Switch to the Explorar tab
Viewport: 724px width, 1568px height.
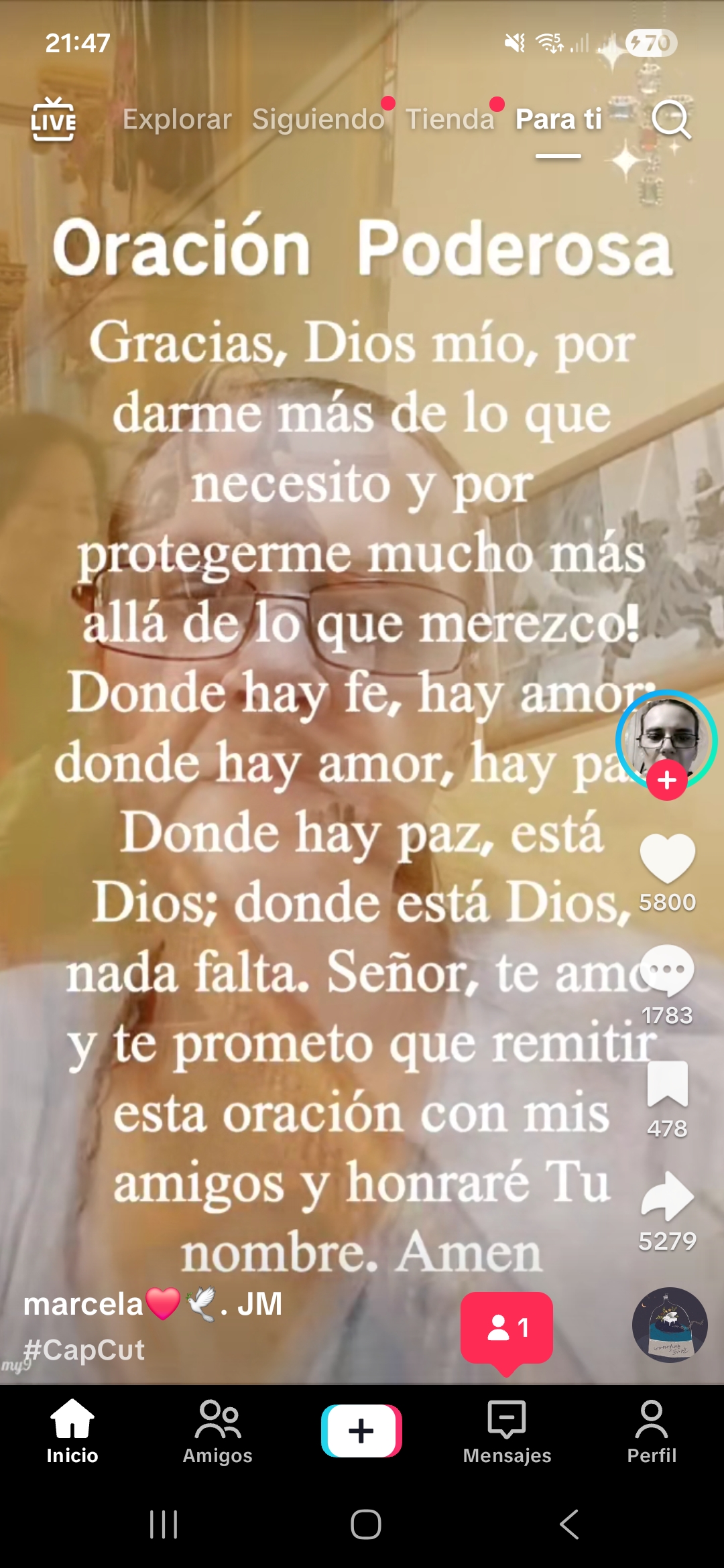tap(177, 120)
